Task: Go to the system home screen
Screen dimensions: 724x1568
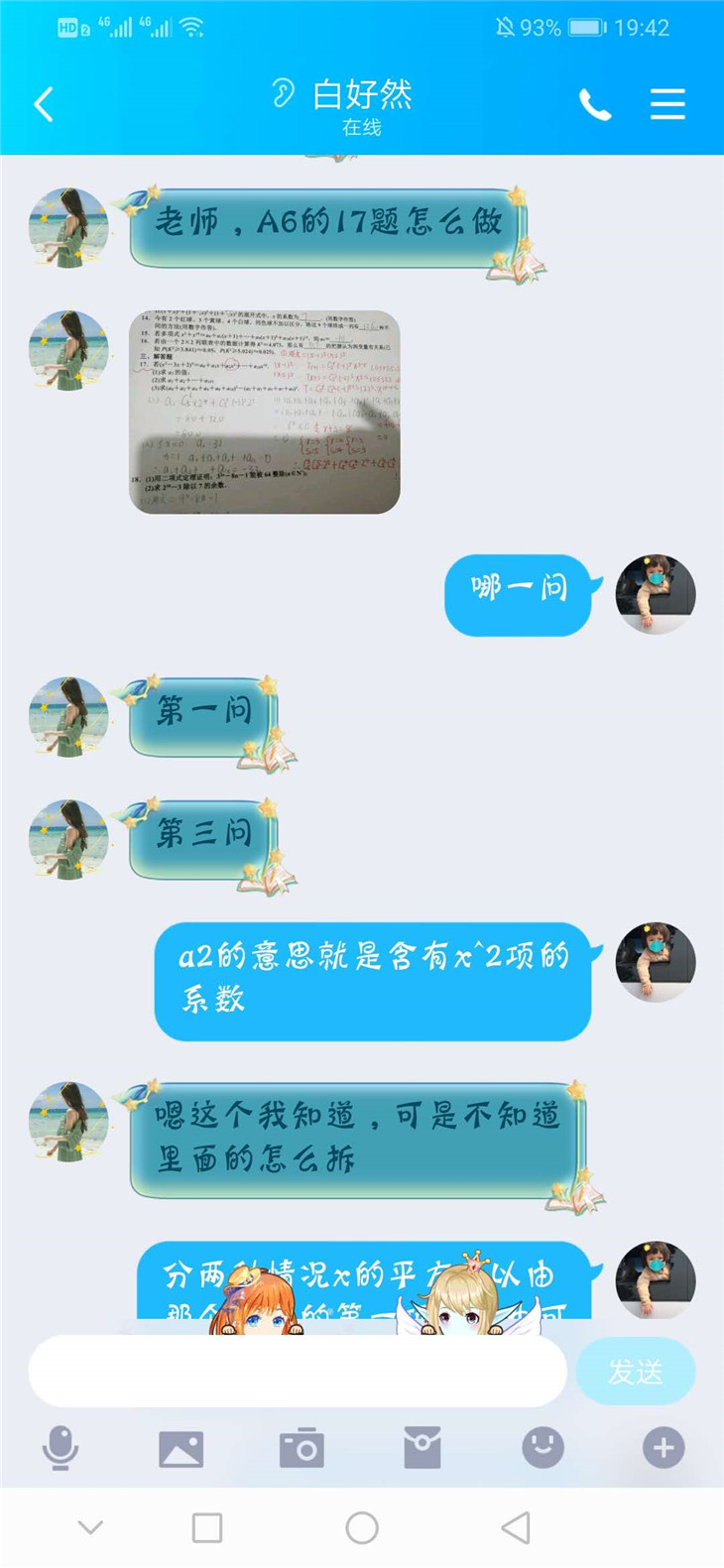Action: [362, 1527]
